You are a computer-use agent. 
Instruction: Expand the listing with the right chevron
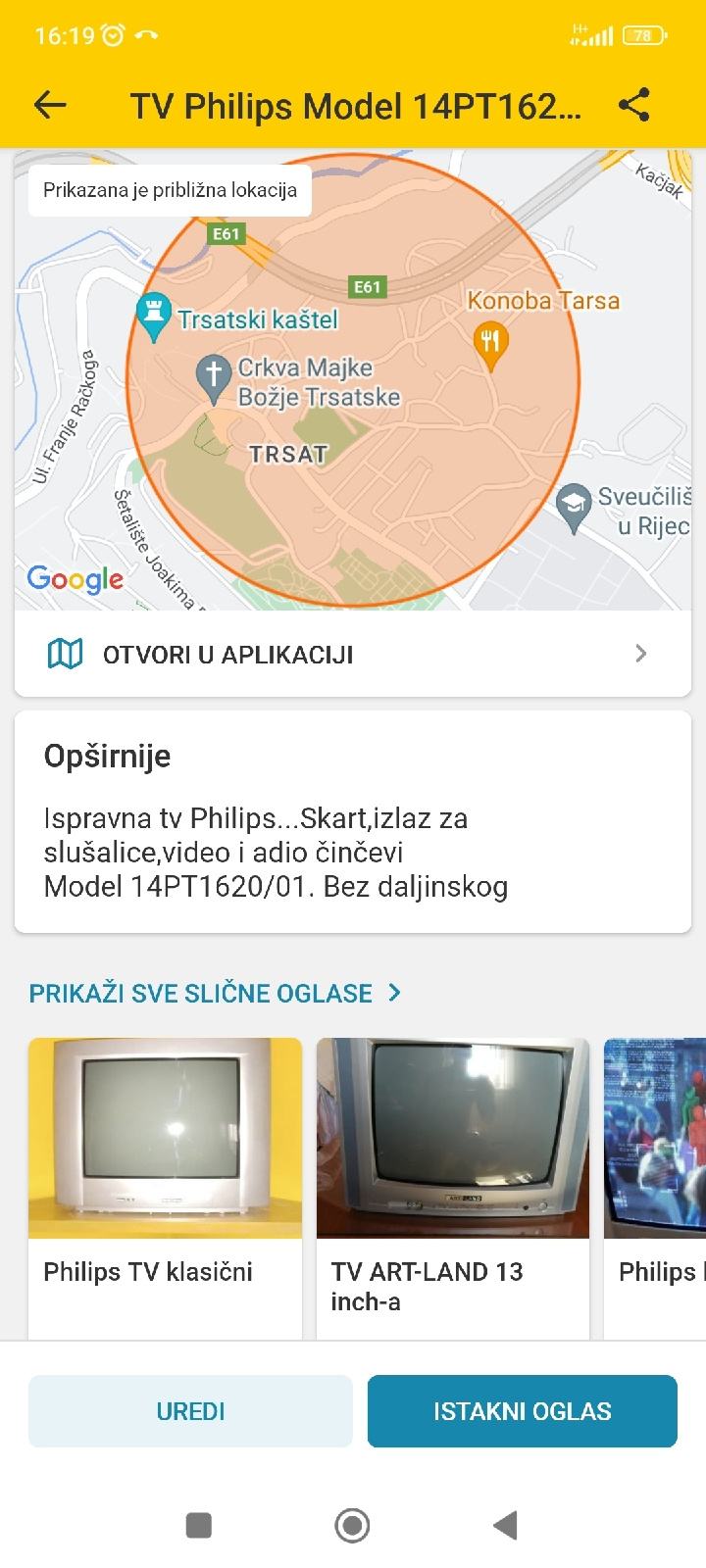642,654
